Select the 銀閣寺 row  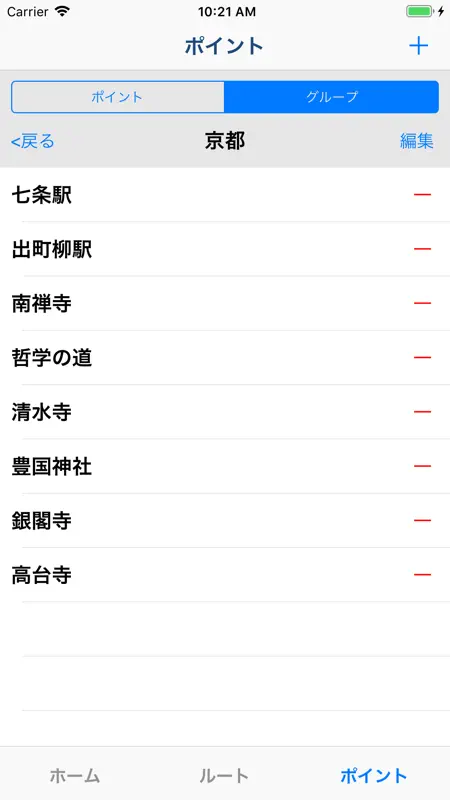pyautogui.click(x=225, y=521)
